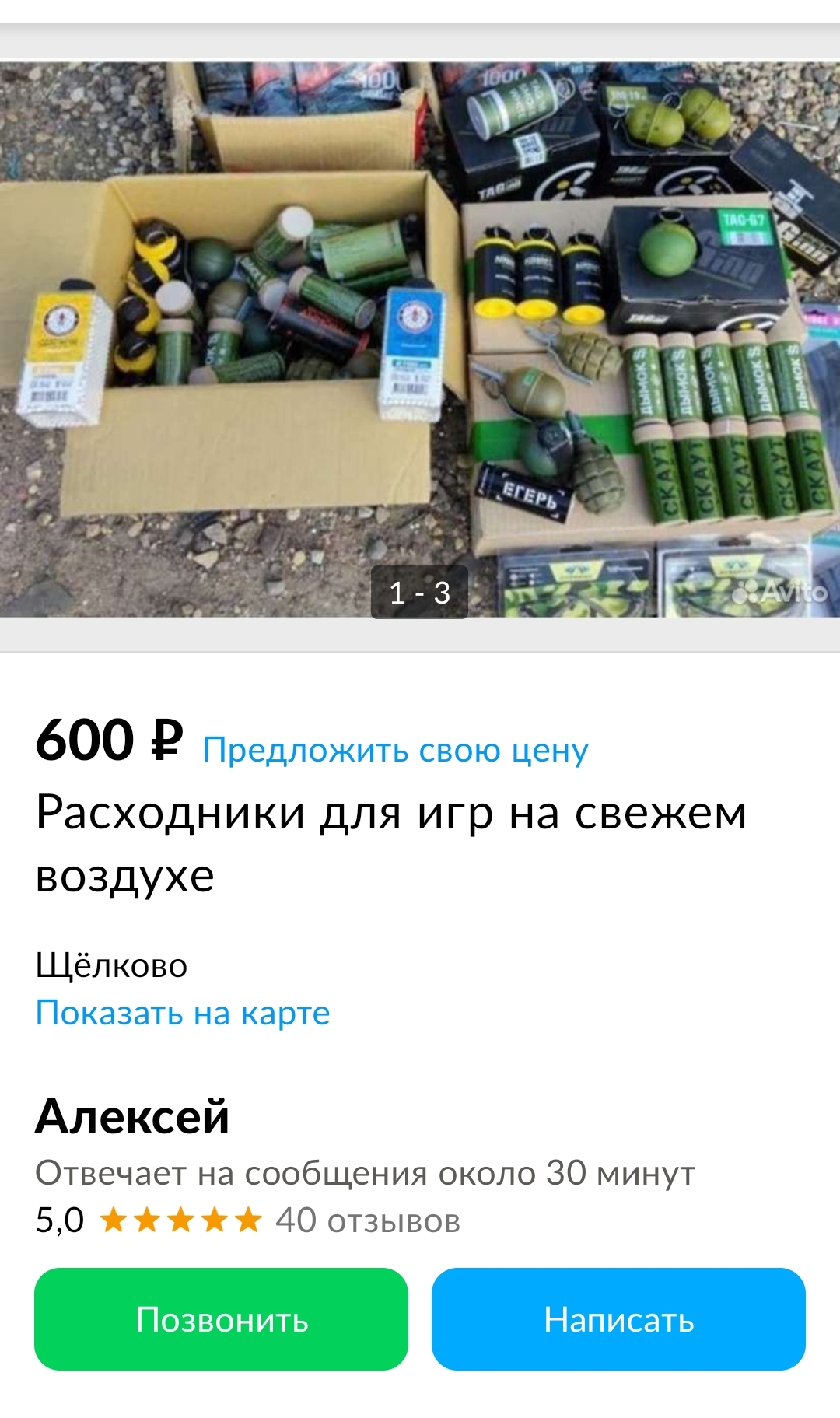Open the listing photo gallery
The height and width of the screenshot is (1418, 840).
pyautogui.click(x=420, y=340)
